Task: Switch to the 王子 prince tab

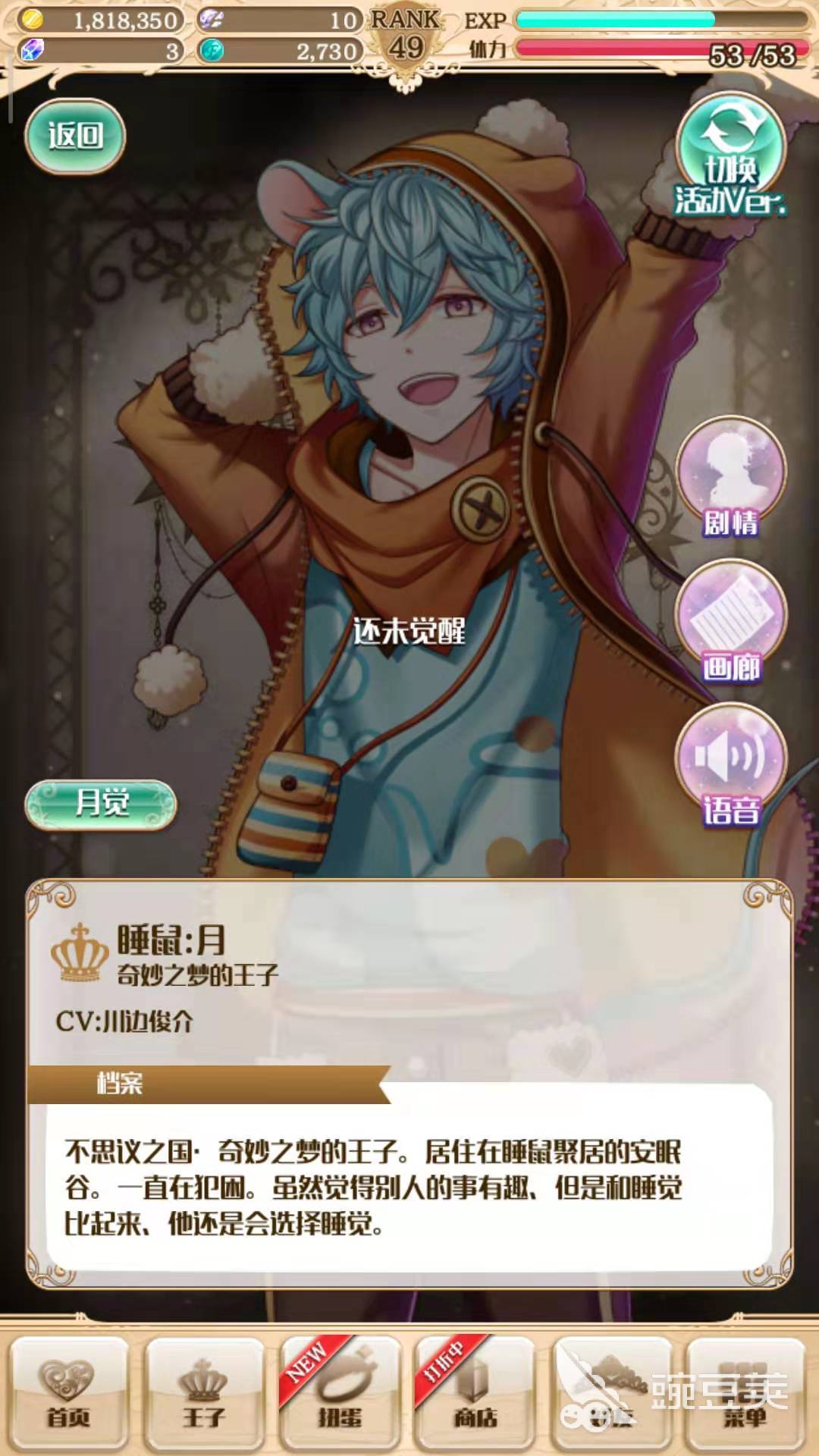Action: [x=204, y=1392]
